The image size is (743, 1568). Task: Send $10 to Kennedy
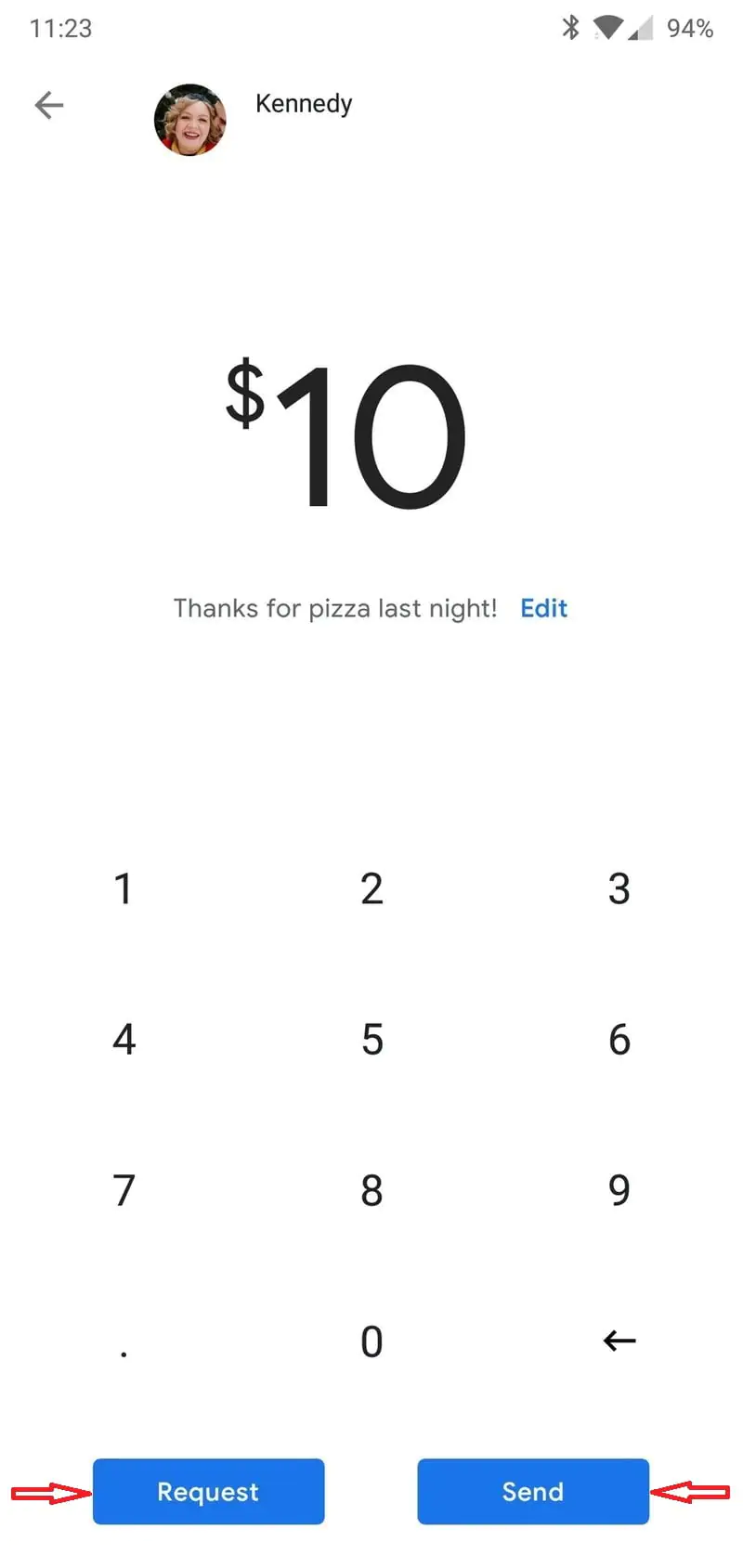tap(533, 1491)
